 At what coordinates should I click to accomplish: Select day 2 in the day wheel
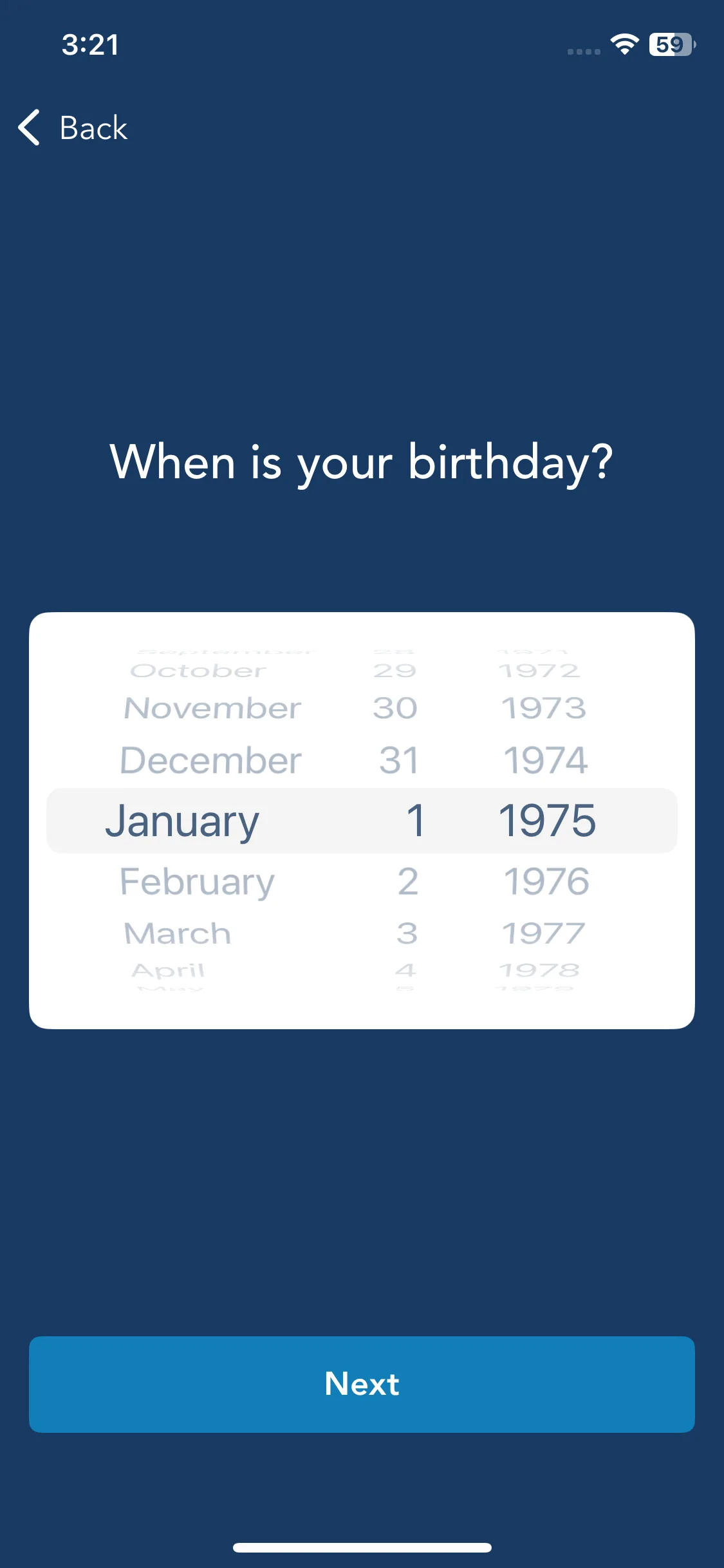(407, 881)
